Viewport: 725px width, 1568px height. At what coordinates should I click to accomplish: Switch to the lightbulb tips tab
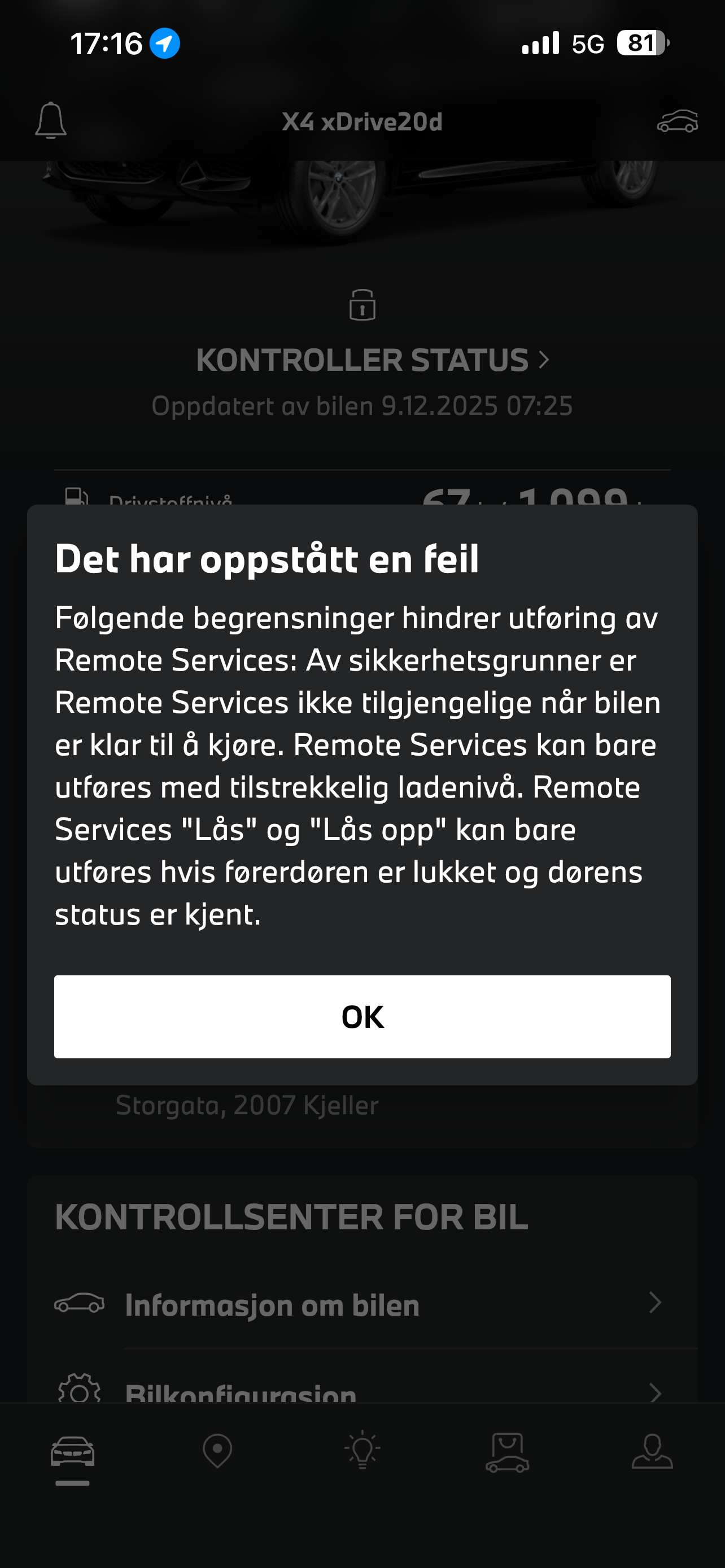362,1451
